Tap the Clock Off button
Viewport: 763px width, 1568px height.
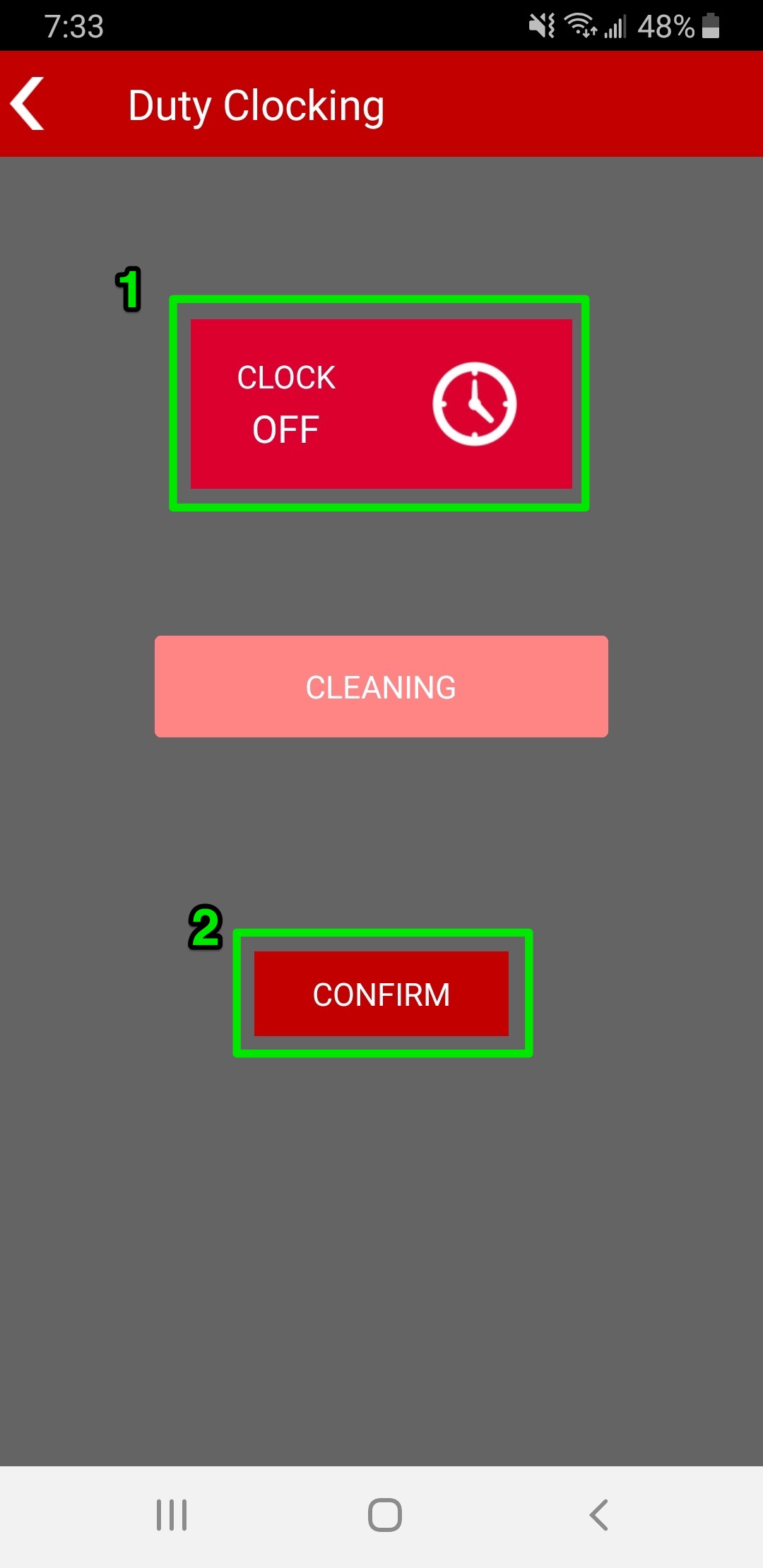pos(381,403)
